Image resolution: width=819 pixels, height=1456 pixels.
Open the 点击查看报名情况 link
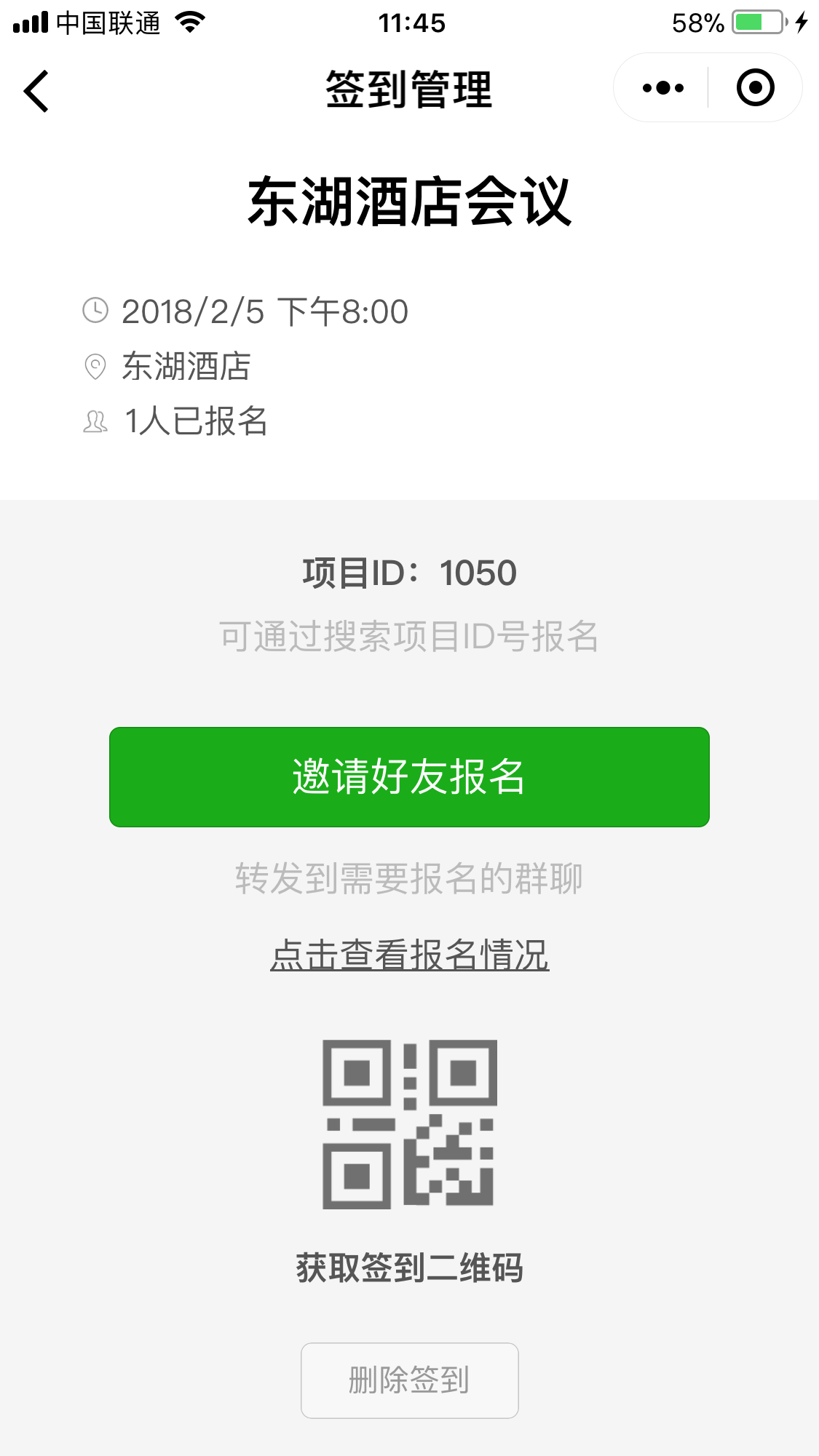[x=409, y=954]
